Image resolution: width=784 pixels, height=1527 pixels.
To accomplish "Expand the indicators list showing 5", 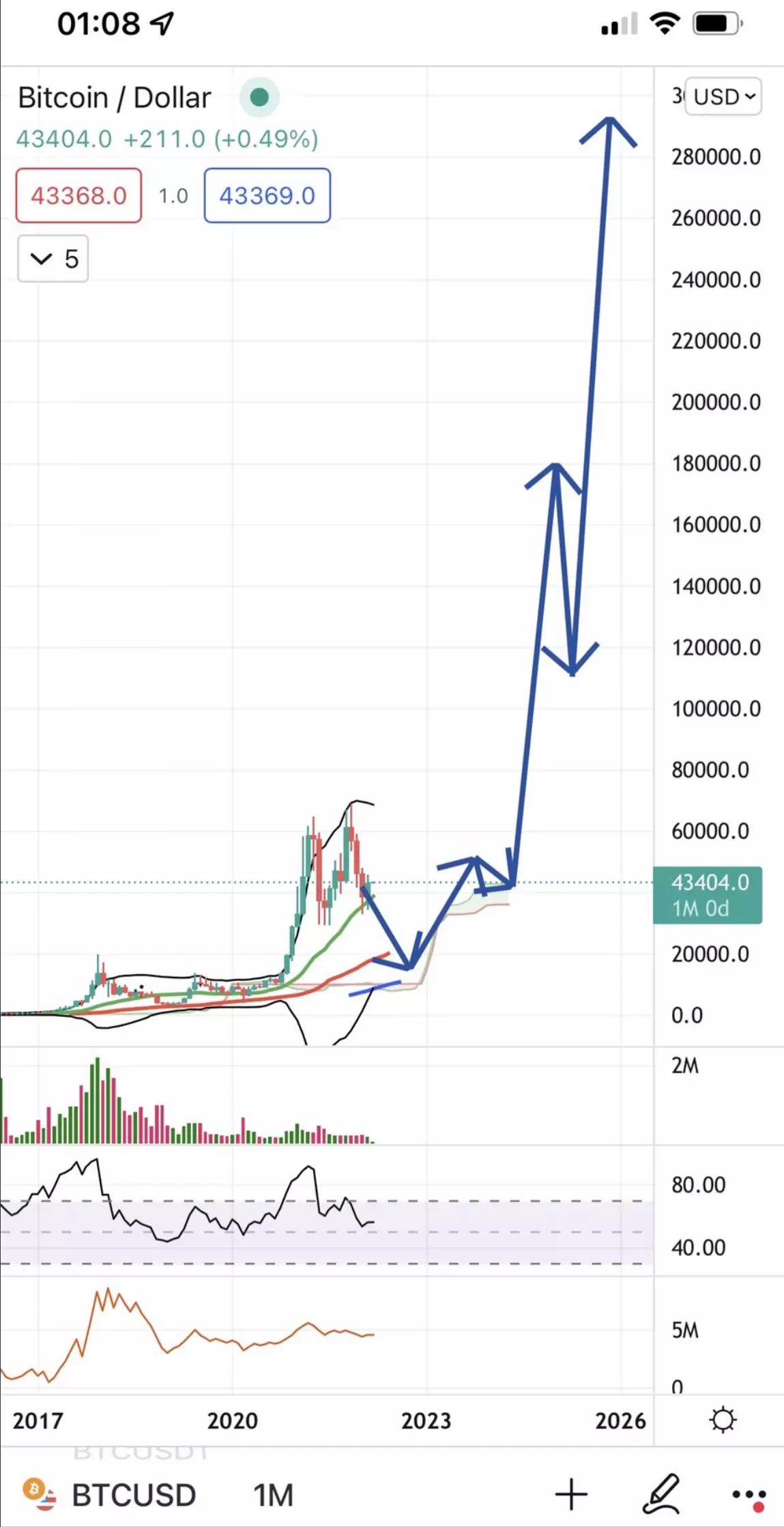I will [53, 259].
